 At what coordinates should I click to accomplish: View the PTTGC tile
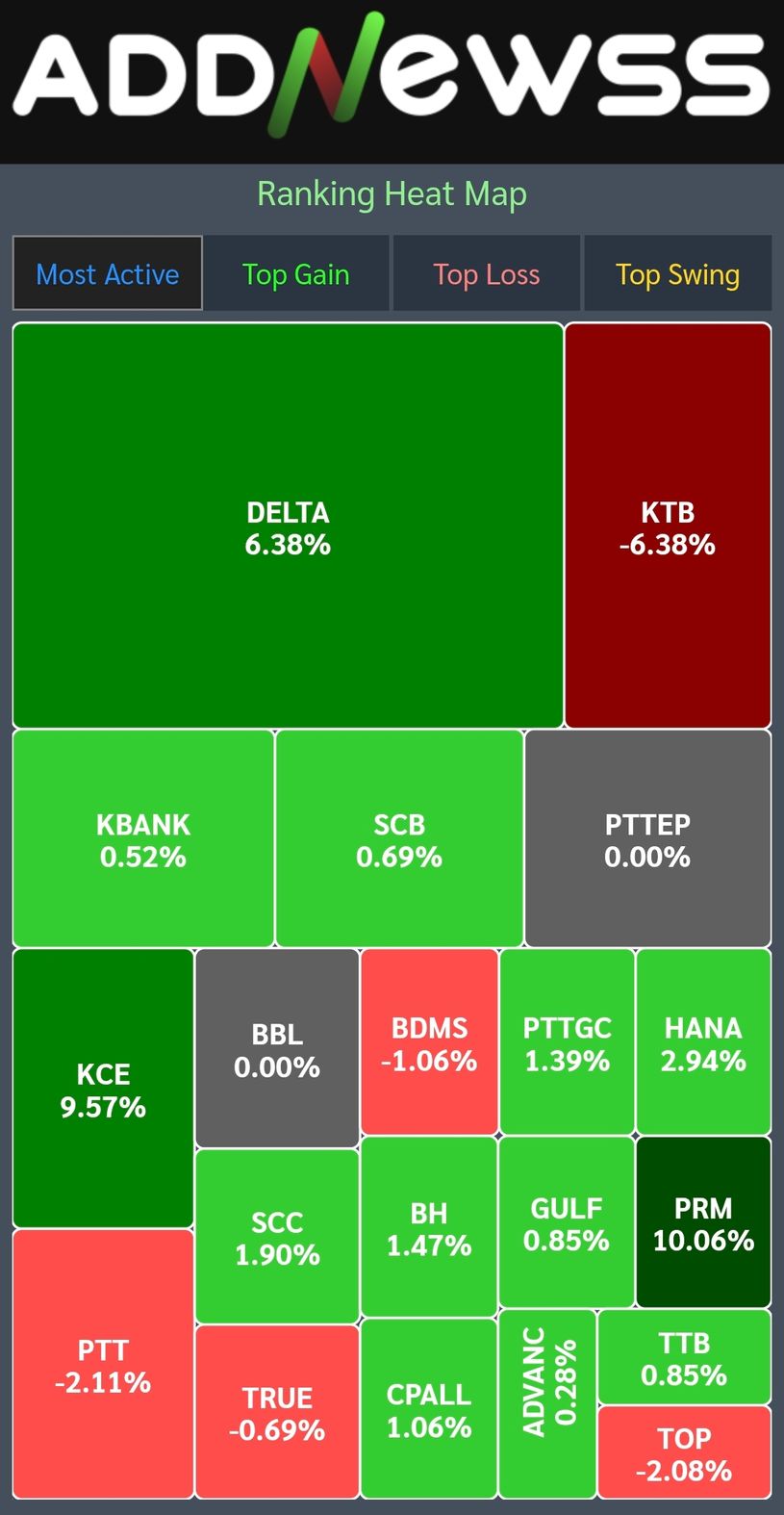tap(567, 1042)
